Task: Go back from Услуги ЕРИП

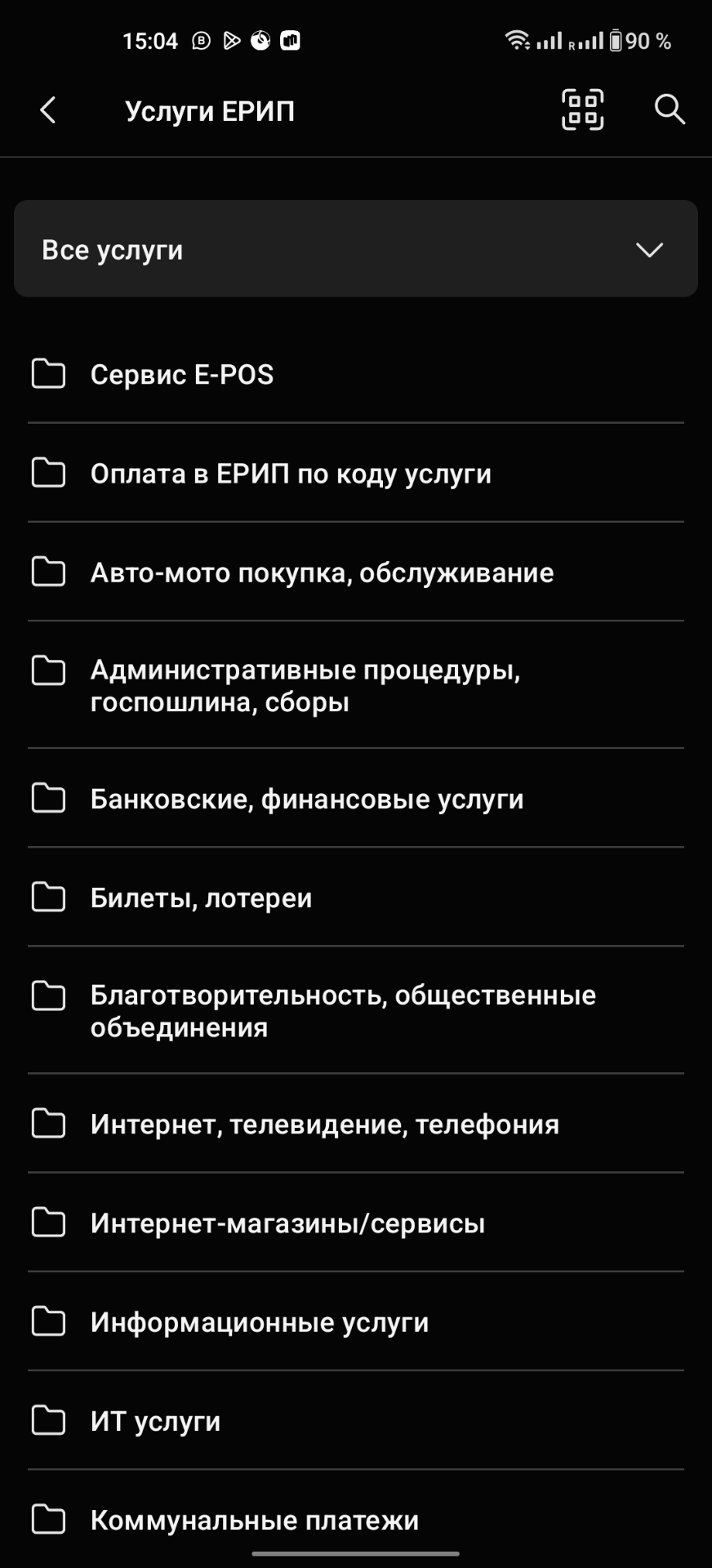Action: click(x=48, y=110)
